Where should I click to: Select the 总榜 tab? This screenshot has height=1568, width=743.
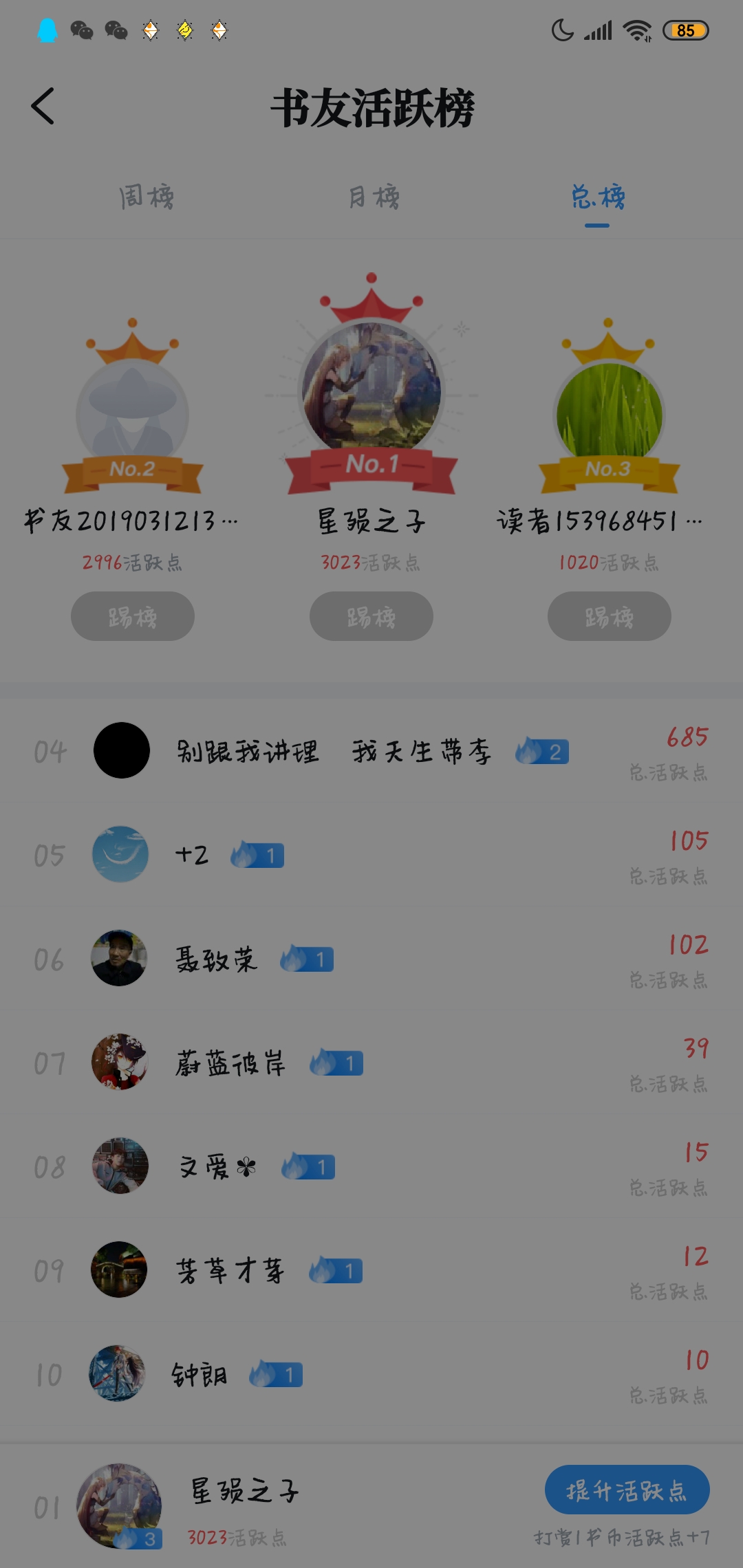click(597, 197)
